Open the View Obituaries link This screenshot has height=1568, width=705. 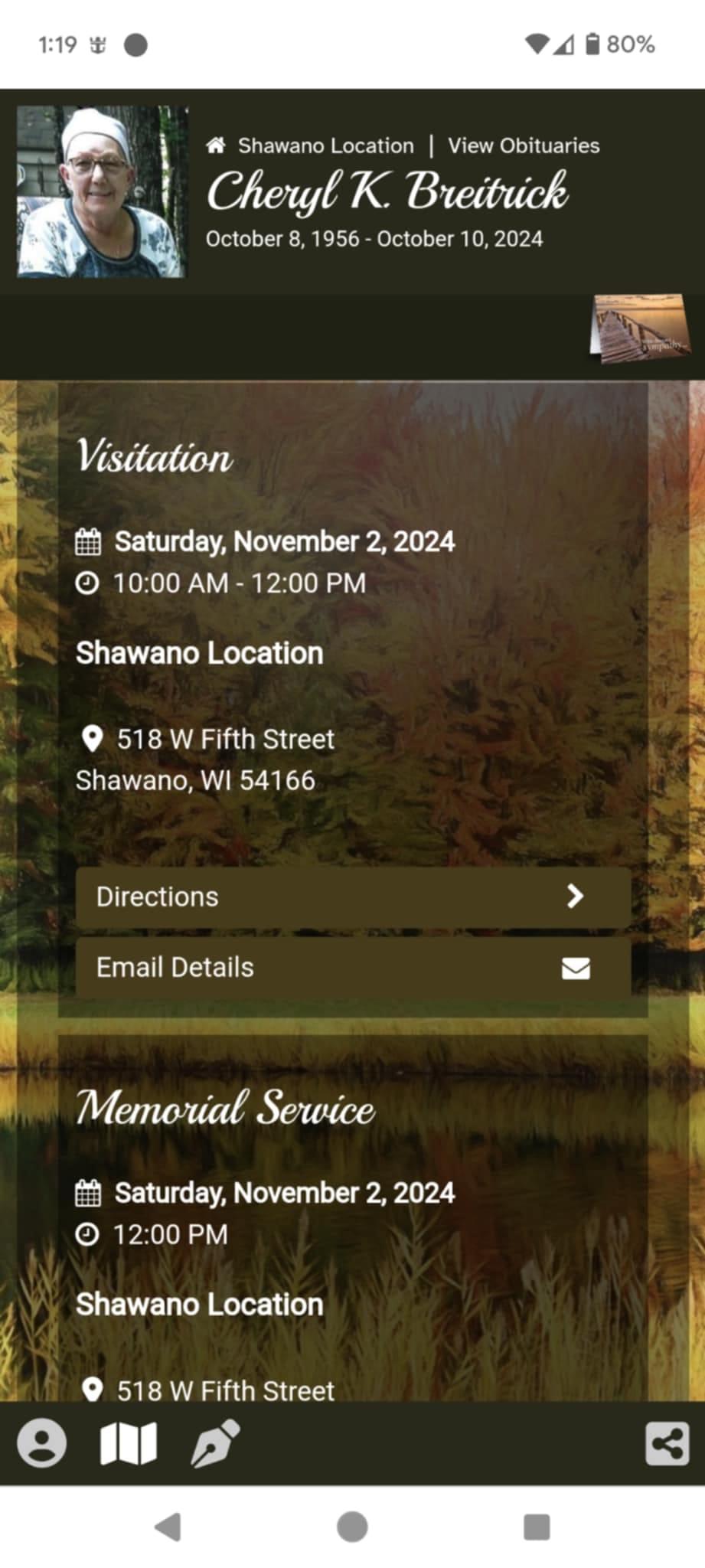(x=524, y=145)
